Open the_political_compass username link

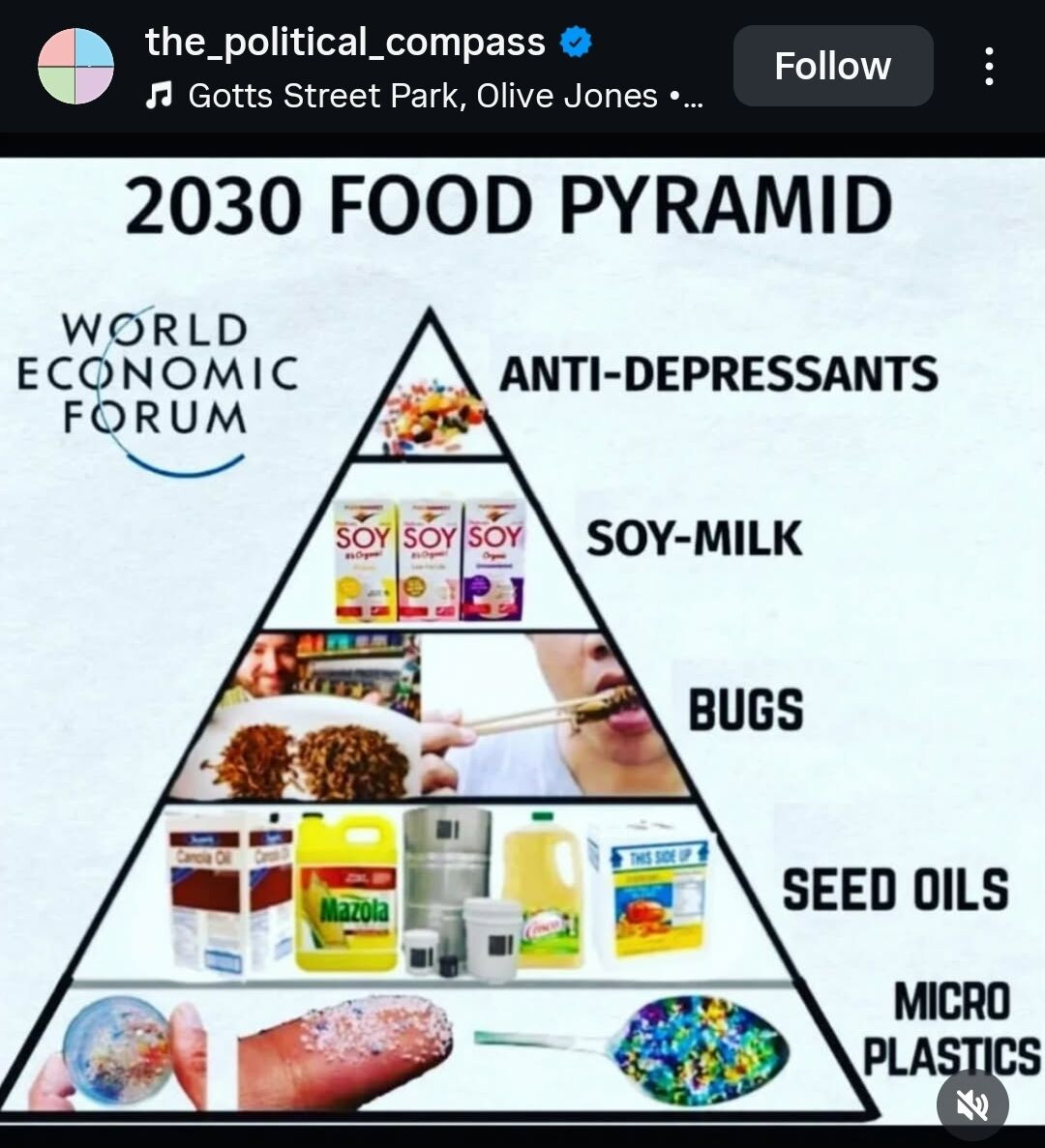[344, 42]
